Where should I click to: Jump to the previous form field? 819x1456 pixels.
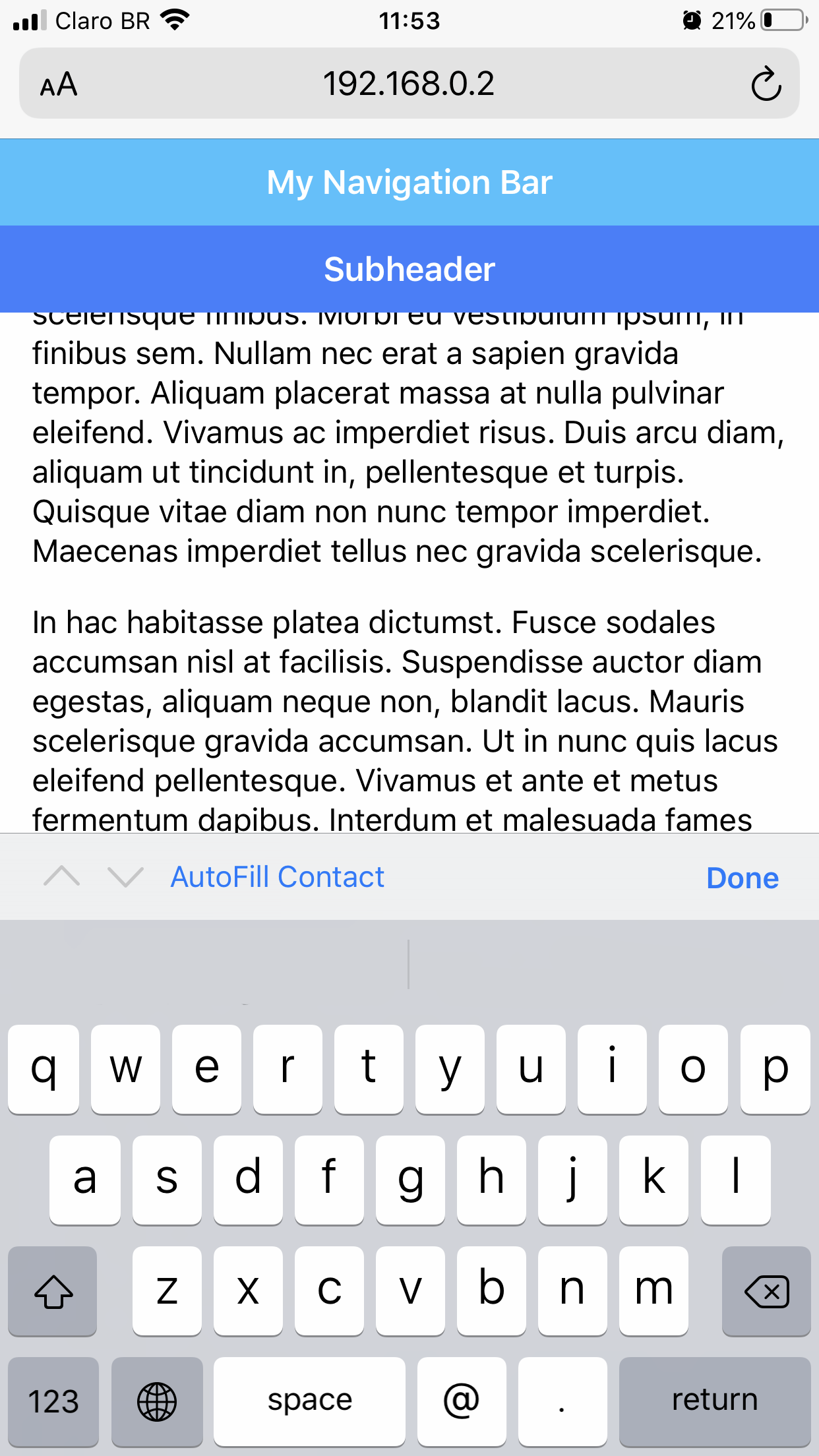coord(62,877)
